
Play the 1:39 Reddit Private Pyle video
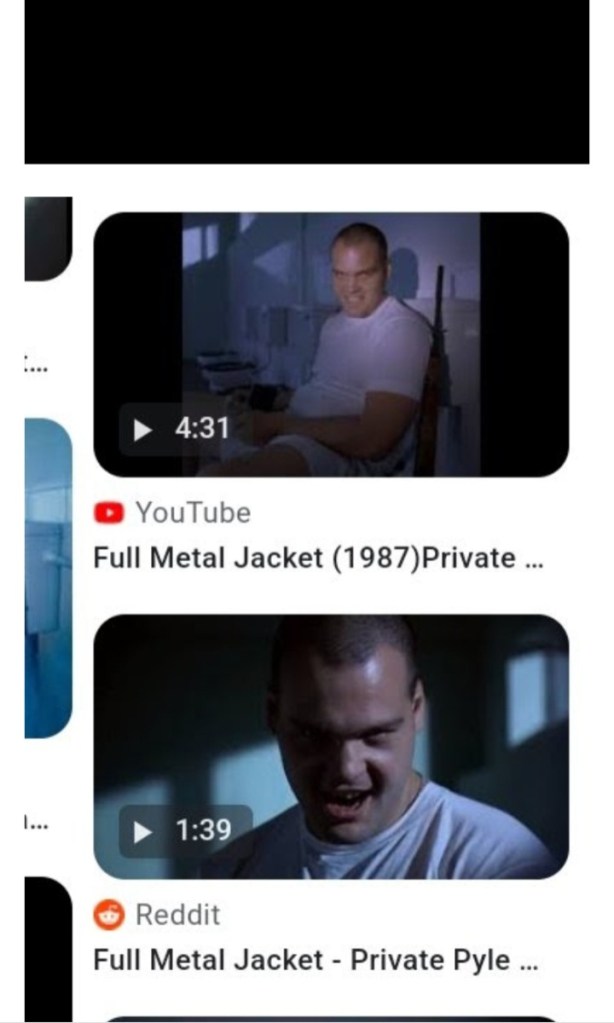330,746
